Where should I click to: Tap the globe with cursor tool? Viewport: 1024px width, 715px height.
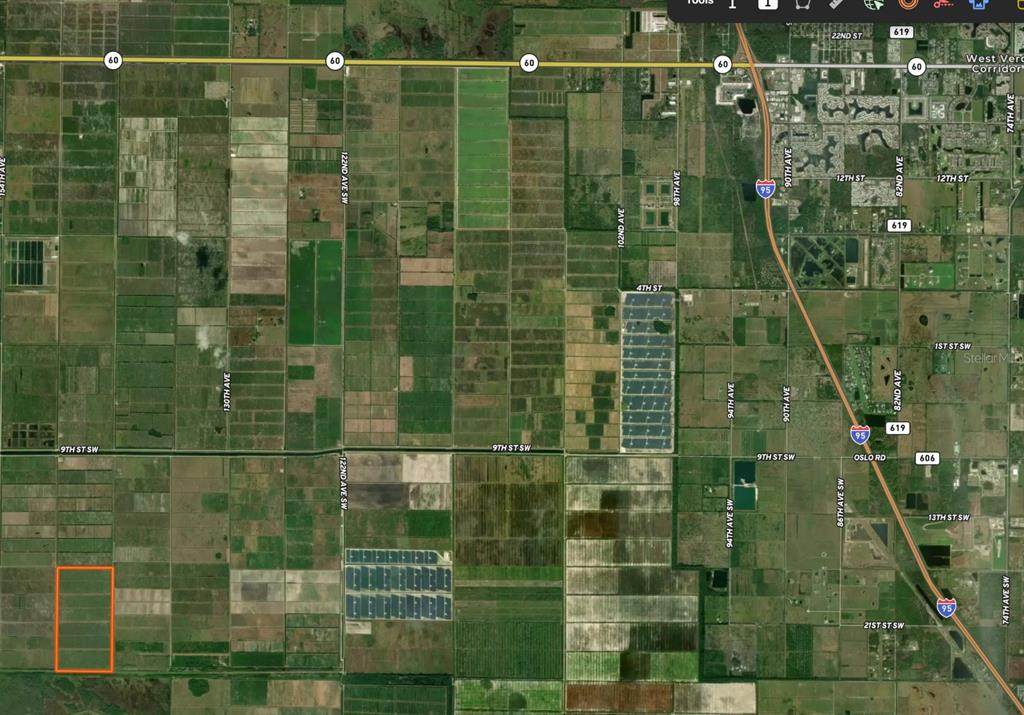872,4
